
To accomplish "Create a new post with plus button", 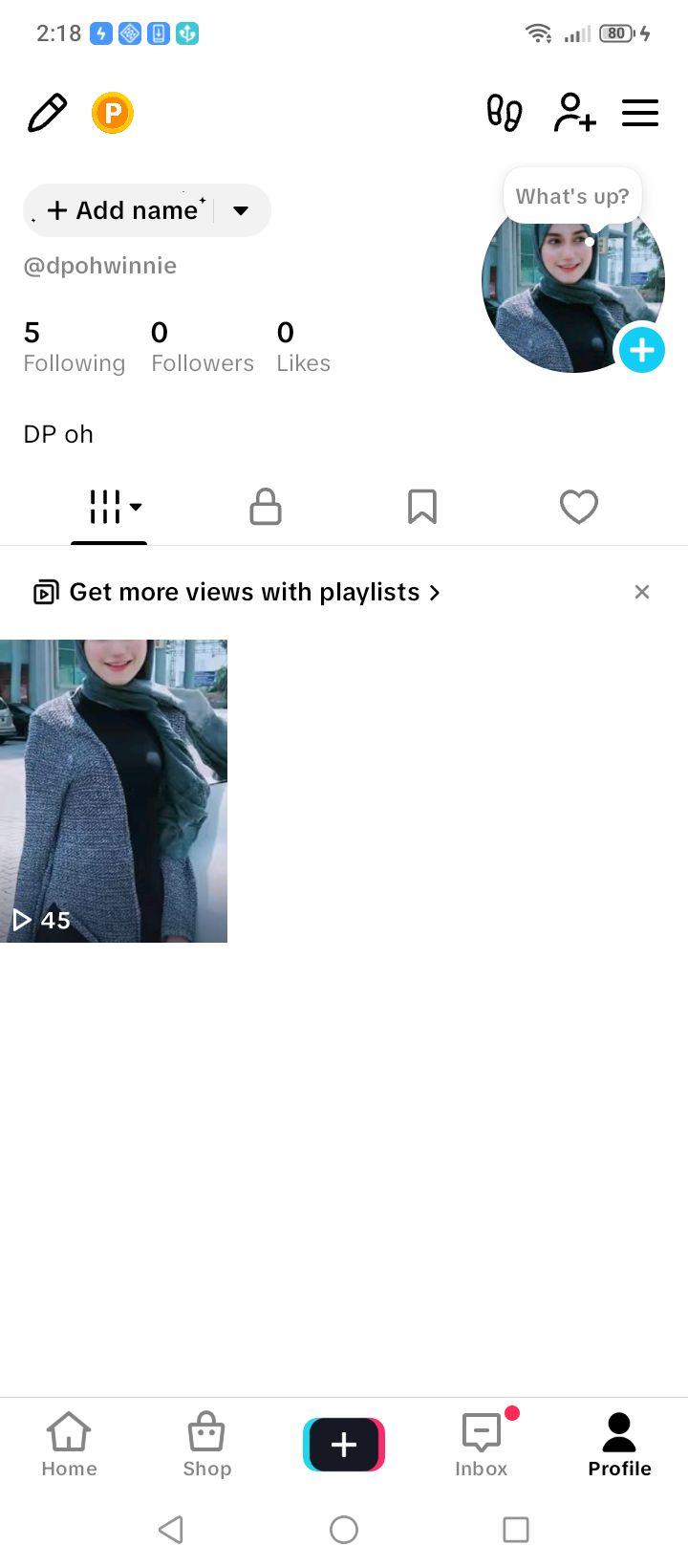I will click(344, 1444).
